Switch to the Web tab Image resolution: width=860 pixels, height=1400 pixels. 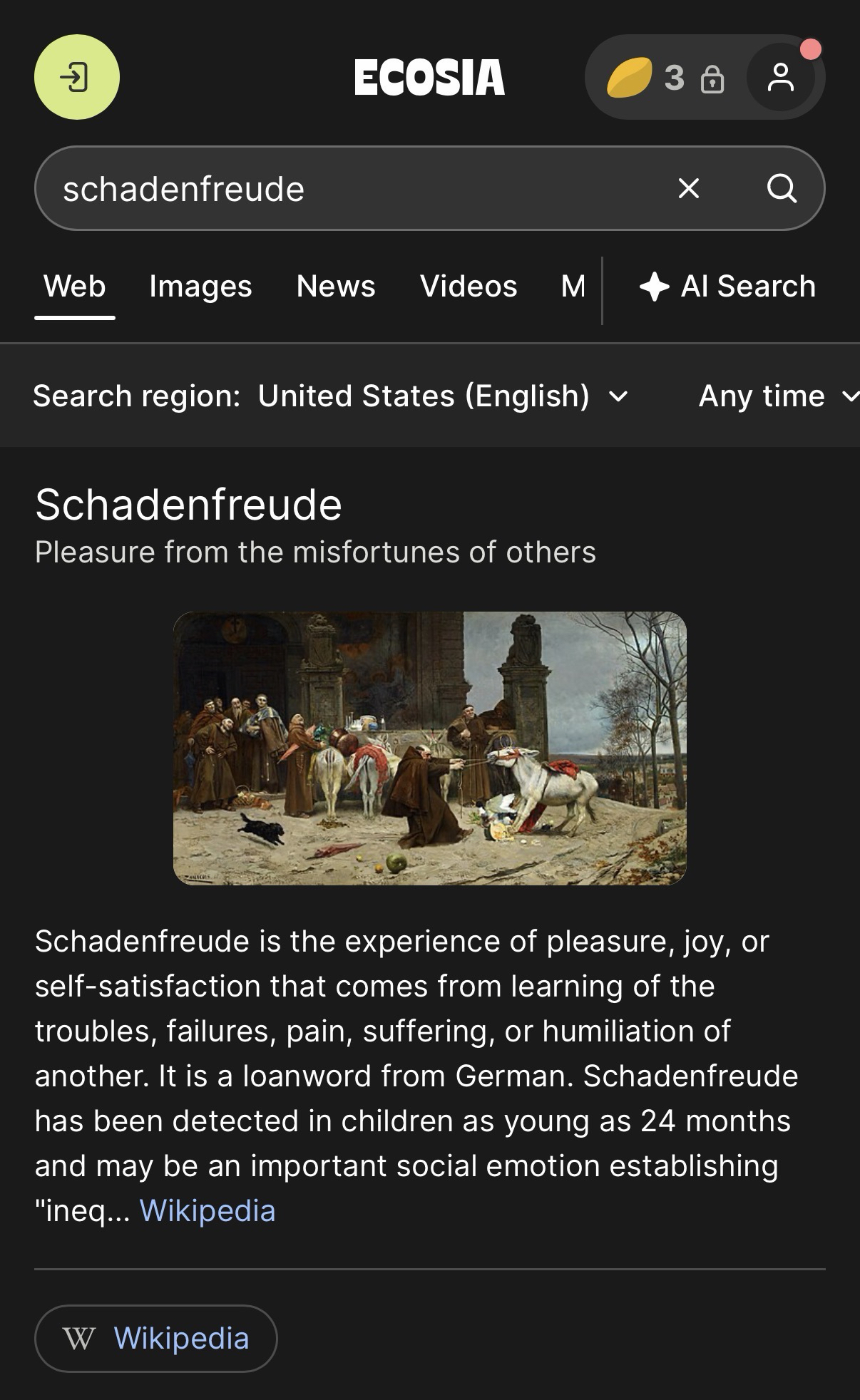[x=75, y=287]
